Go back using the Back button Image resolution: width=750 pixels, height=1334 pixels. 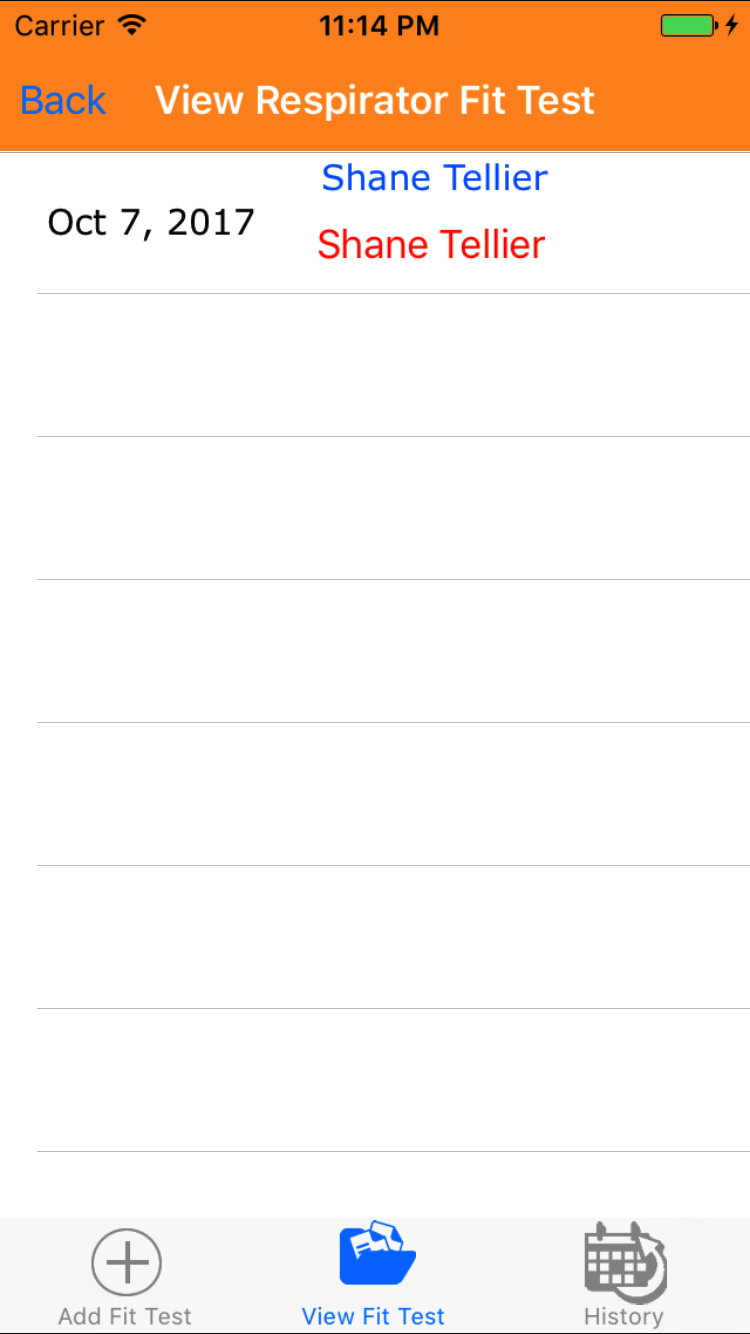pos(62,101)
